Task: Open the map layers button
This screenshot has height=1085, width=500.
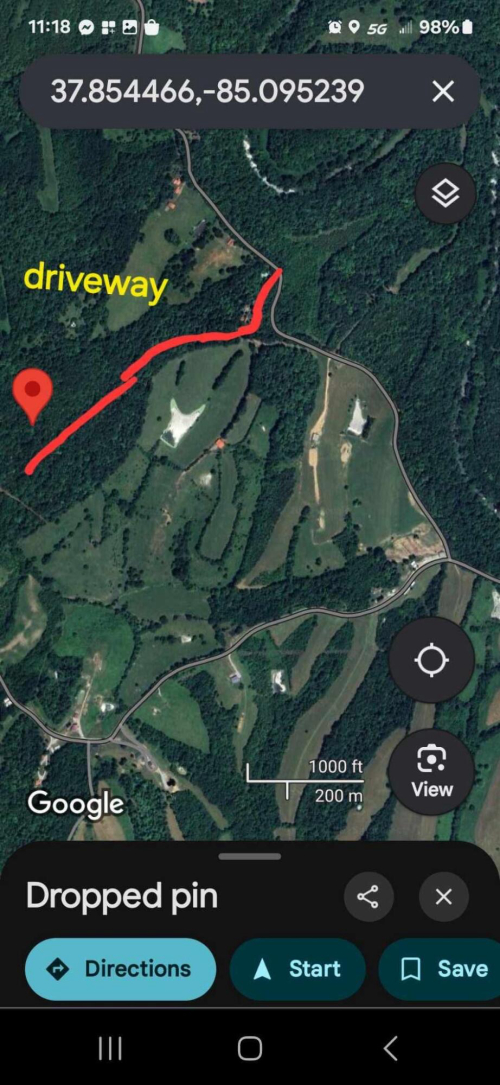Action: coord(445,193)
